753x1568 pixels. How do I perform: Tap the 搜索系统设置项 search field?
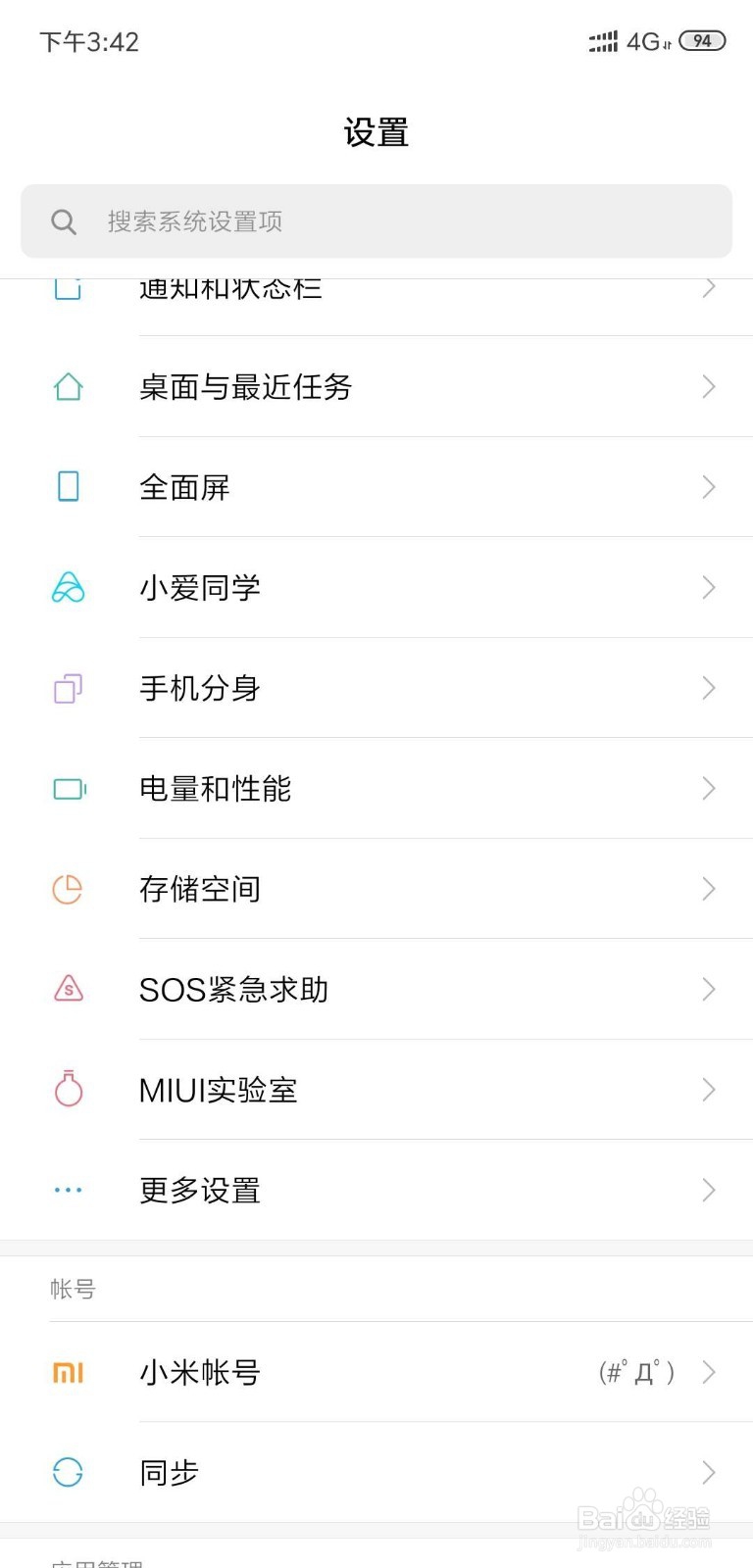(376, 221)
